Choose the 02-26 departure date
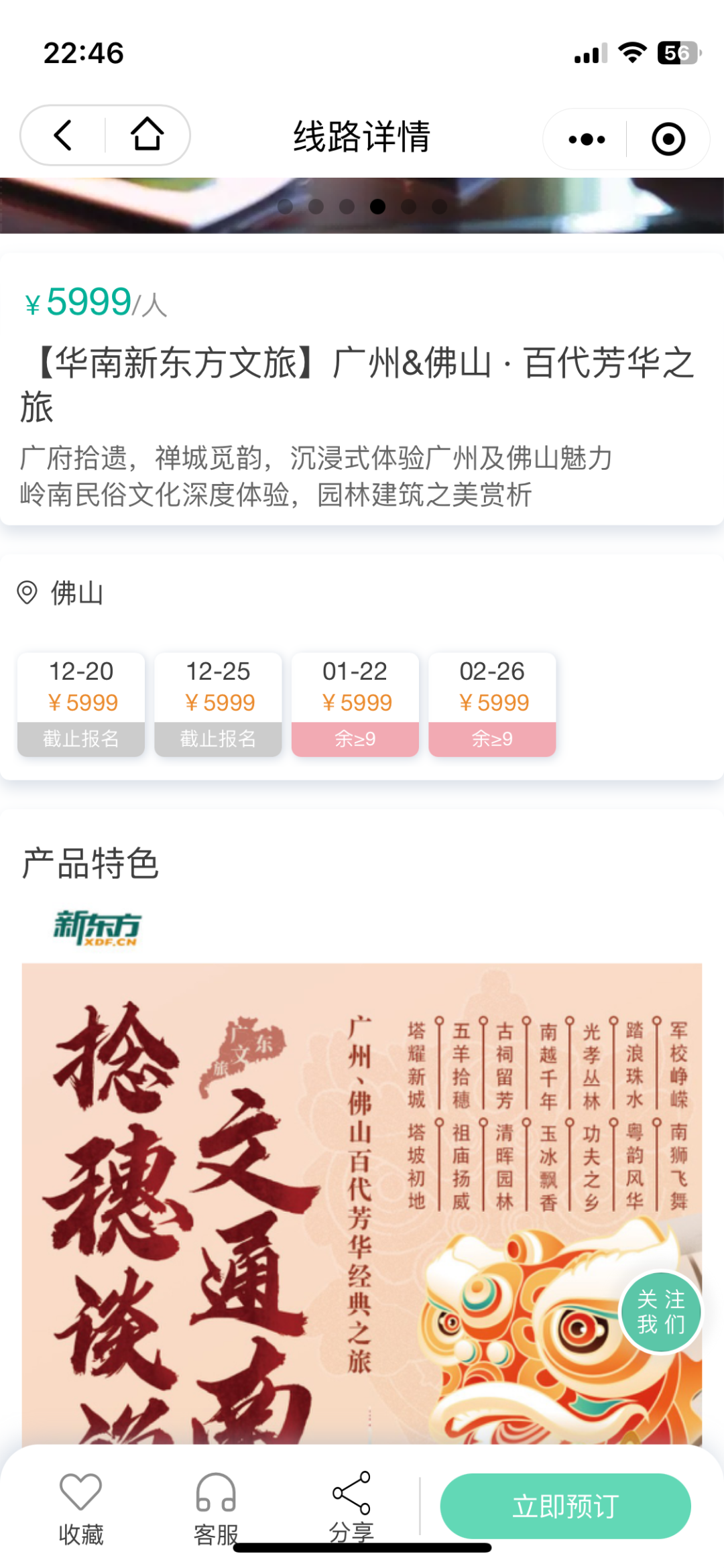The width and height of the screenshot is (724, 1568). [492, 704]
